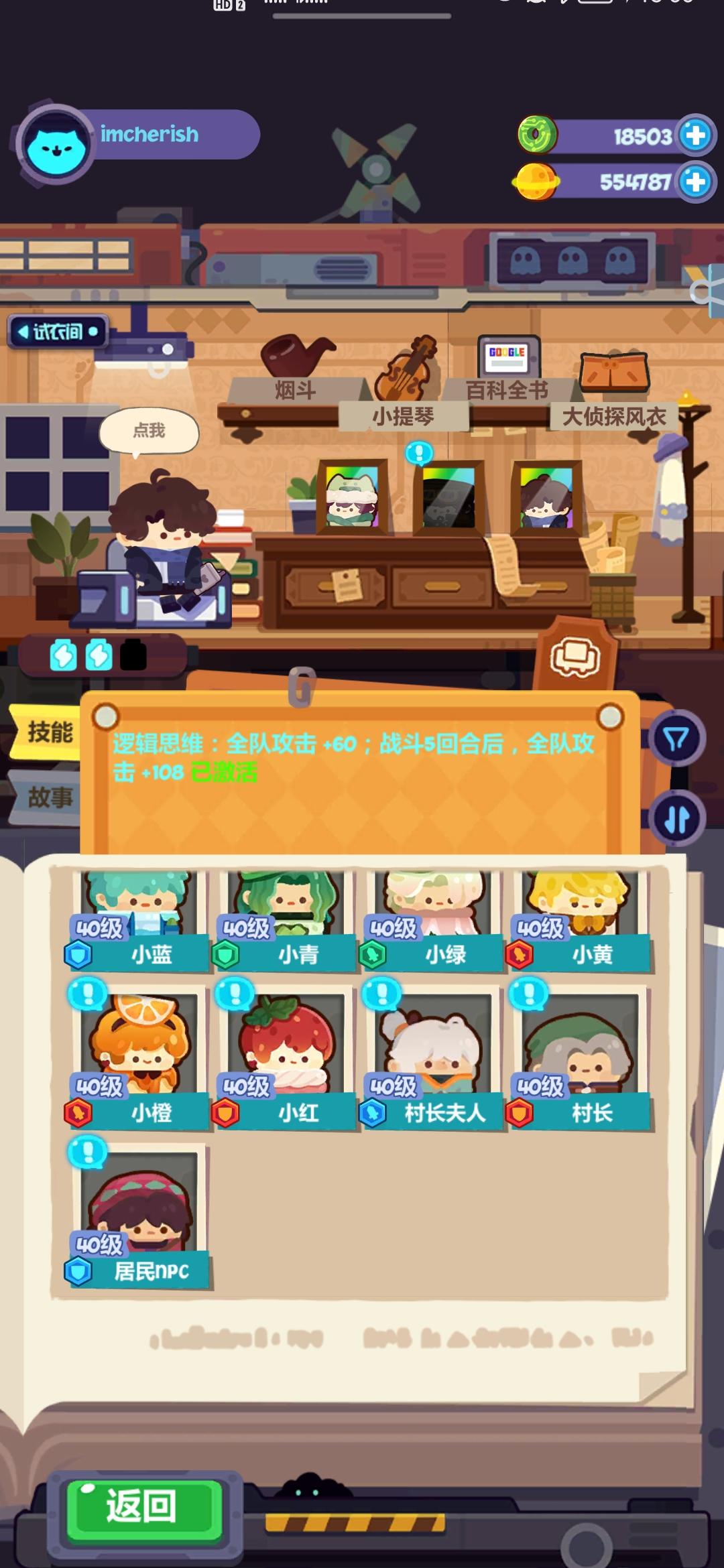Screen dimensions: 724x1568
Task: Switch to the 故事 tab
Action: [x=50, y=797]
